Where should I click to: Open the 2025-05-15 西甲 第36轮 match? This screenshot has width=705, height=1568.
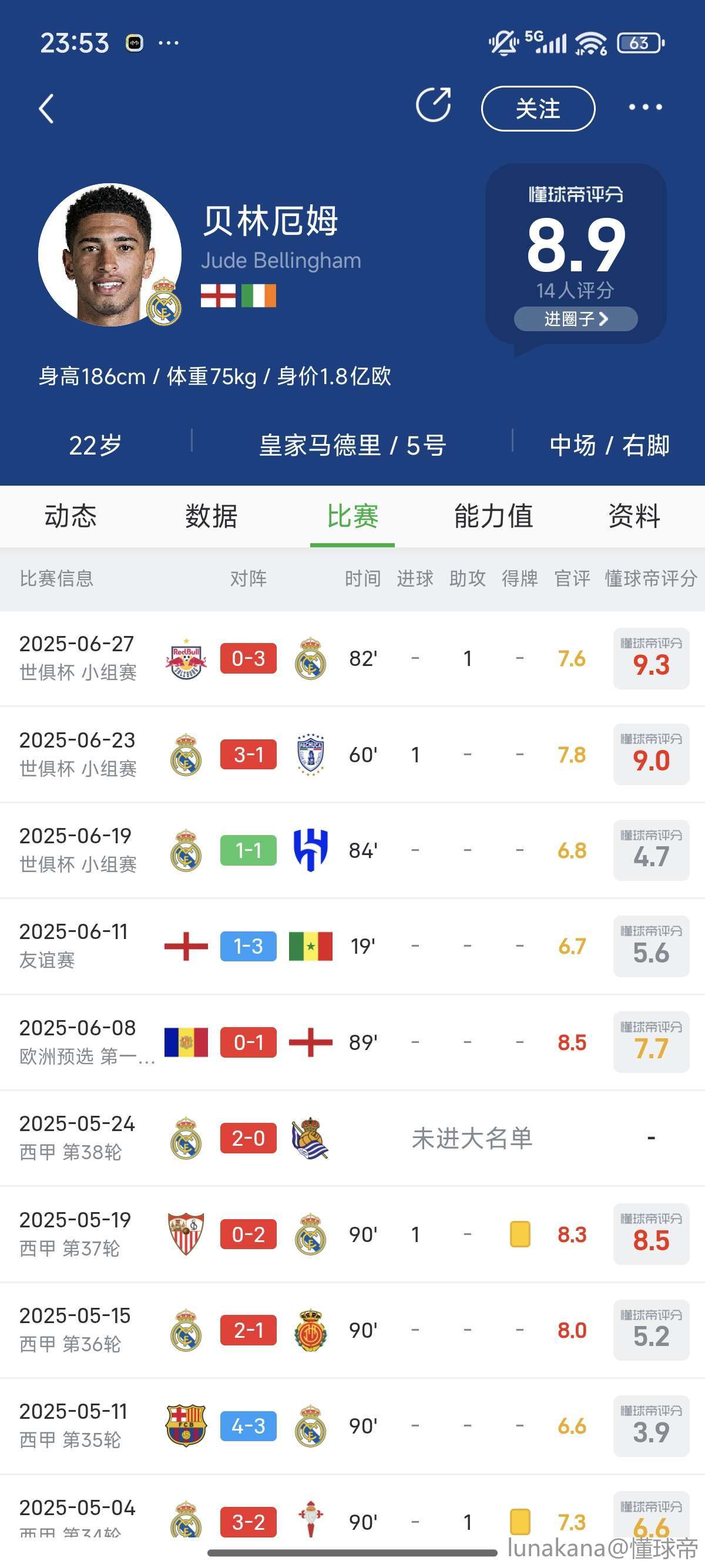(x=352, y=1330)
